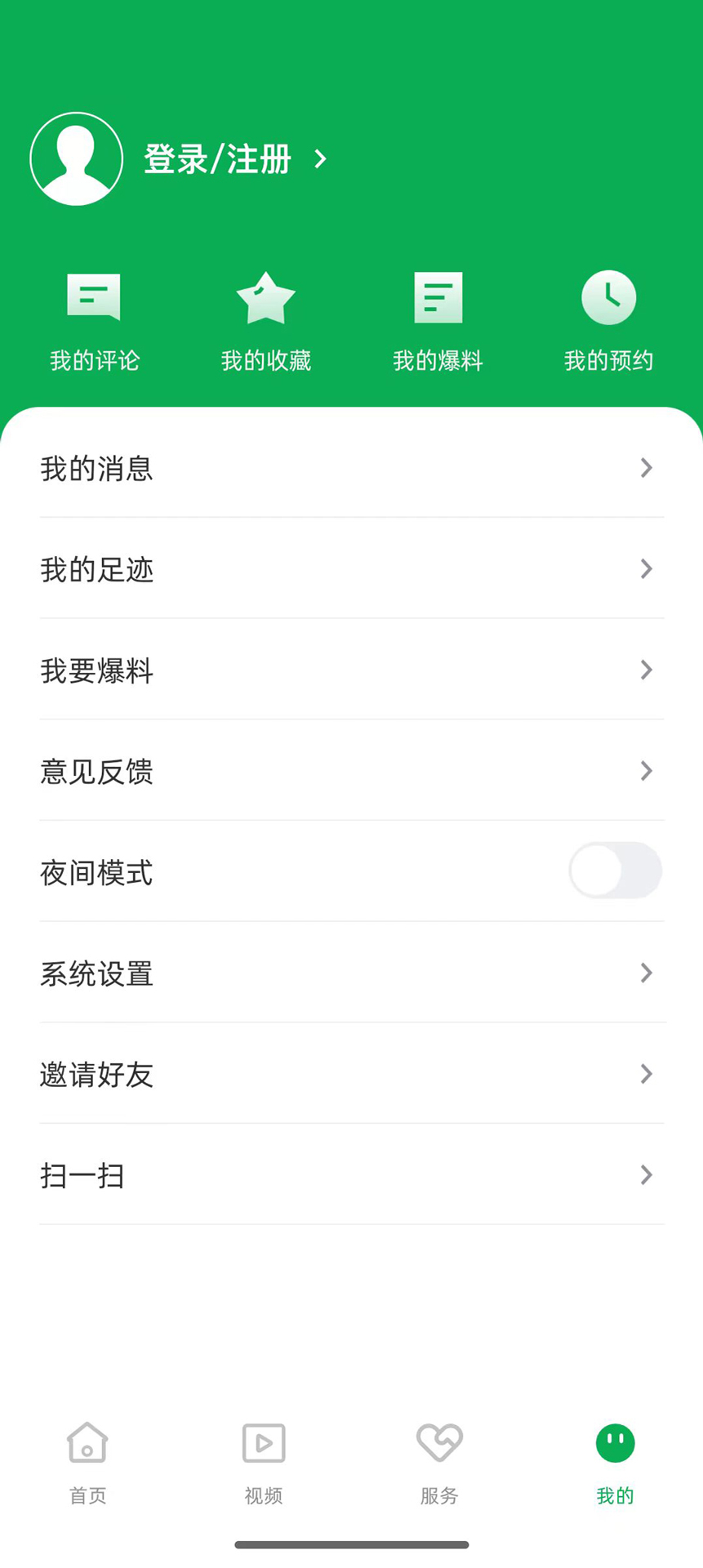Open 我要爆料 submission page
This screenshot has width=703, height=1568.
tap(351, 670)
